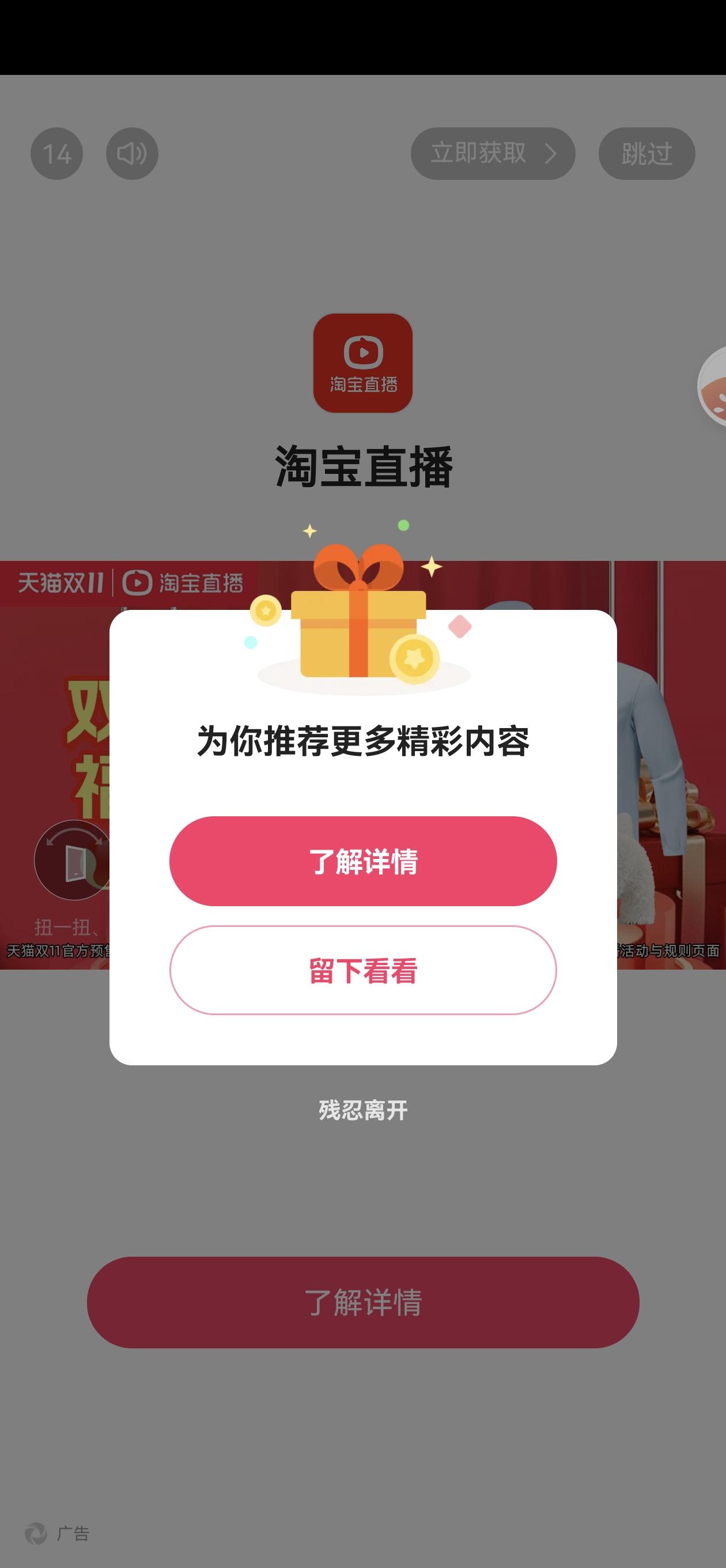Mute the ad audio speaker icon
This screenshot has width=726, height=1568.
pos(132,153)
